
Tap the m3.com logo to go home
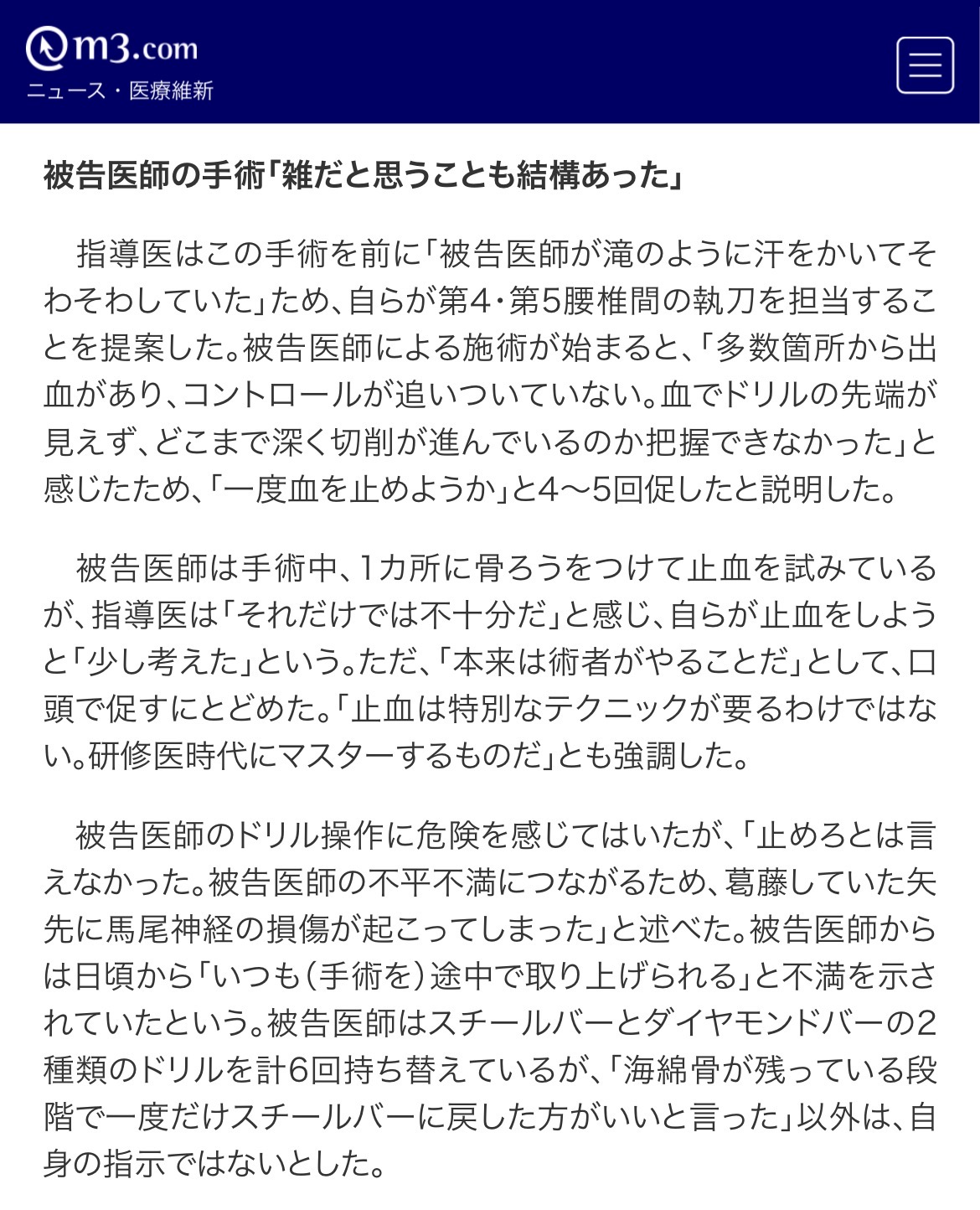pos(111,48)
